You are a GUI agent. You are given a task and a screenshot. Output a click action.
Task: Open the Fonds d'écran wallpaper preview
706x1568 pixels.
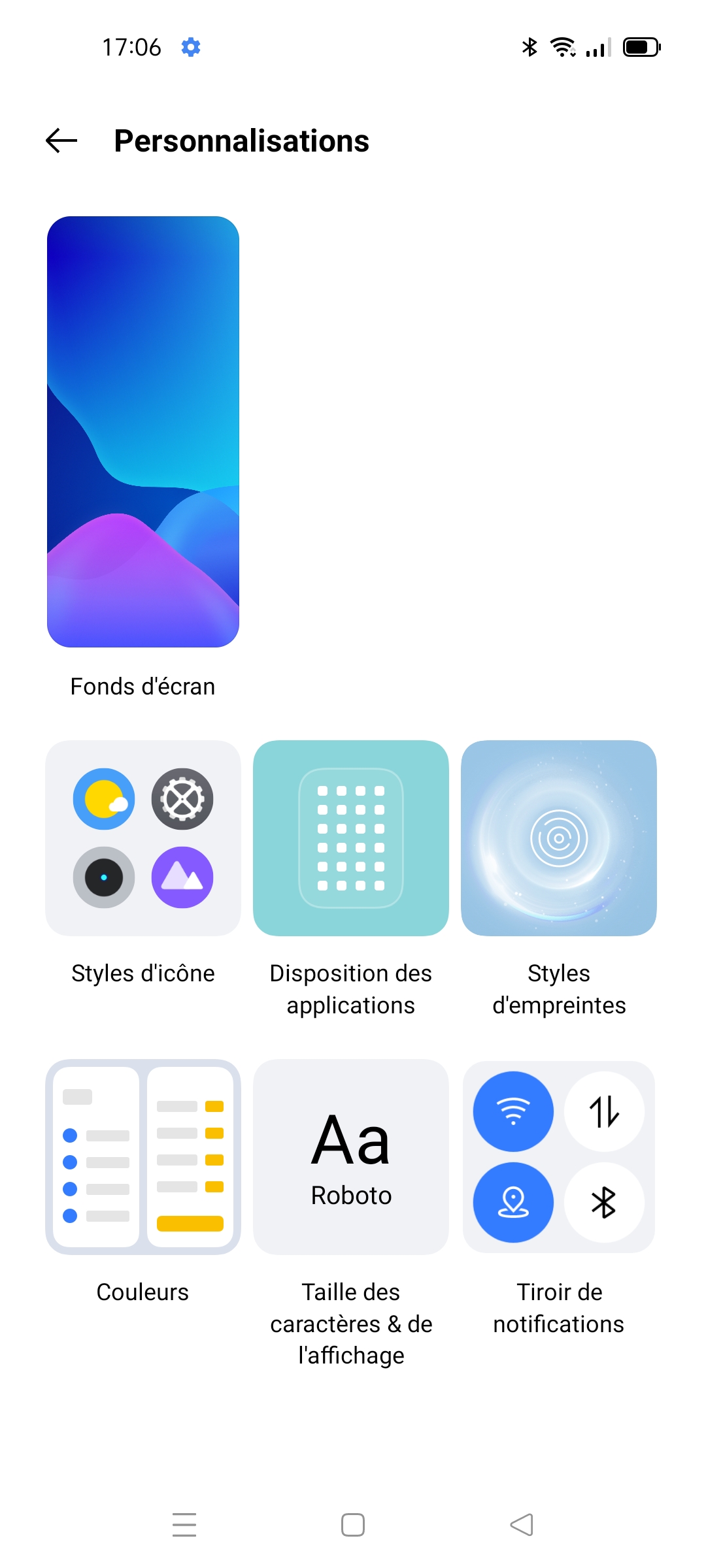[143, 432]
